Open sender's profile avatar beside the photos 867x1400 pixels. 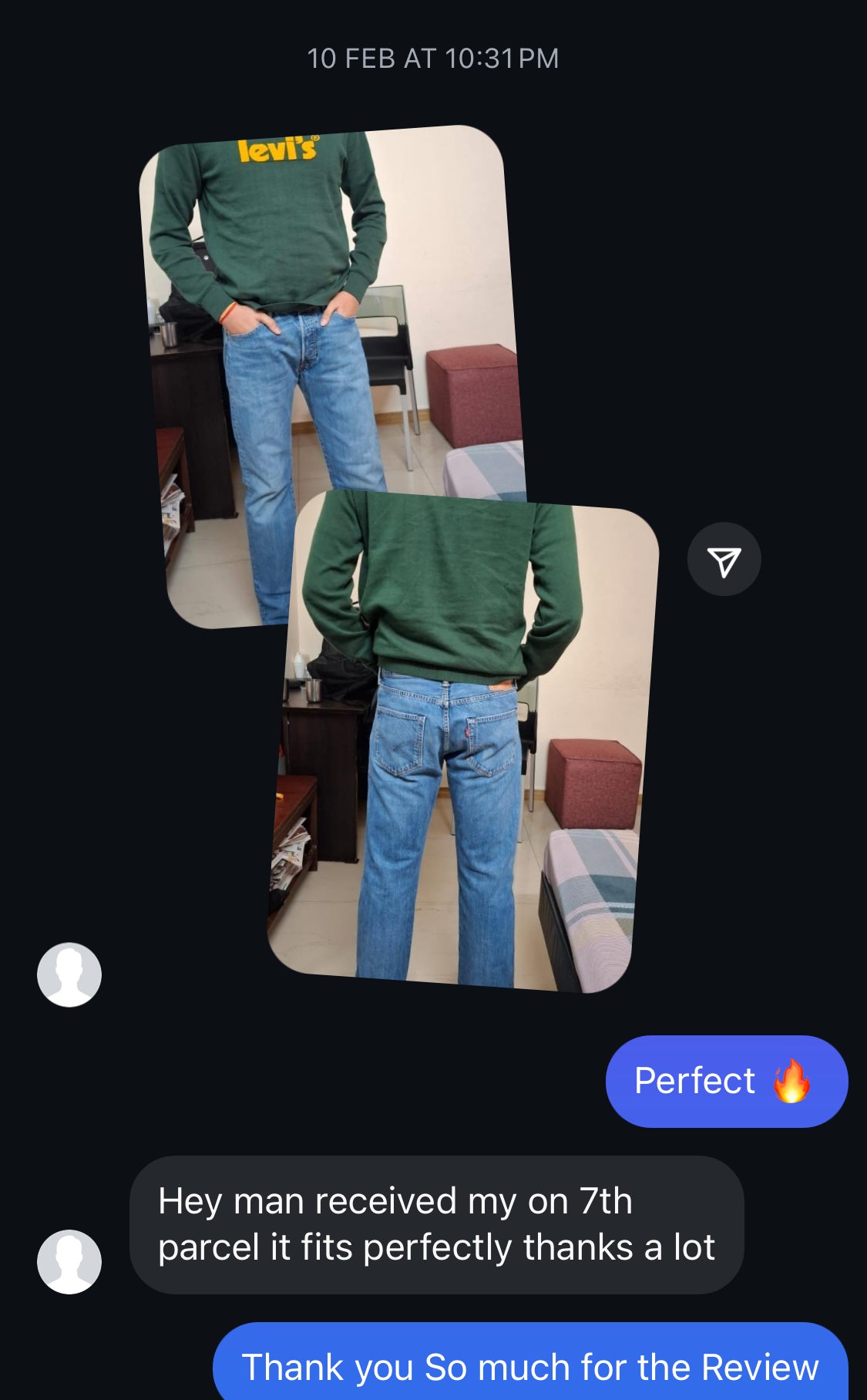pyautogui.click(x=69, y=974)
